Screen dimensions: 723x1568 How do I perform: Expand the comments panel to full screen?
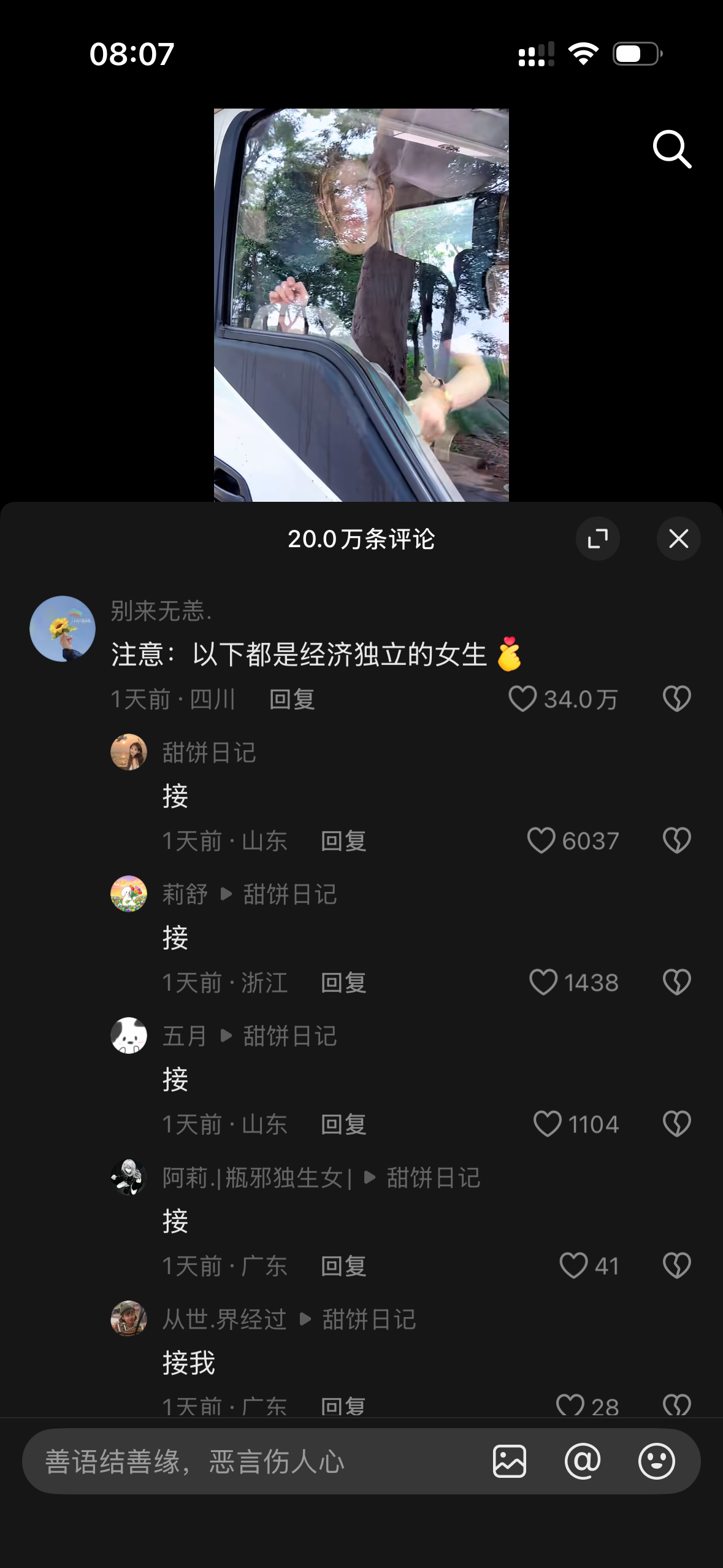(x=597, y=539)
